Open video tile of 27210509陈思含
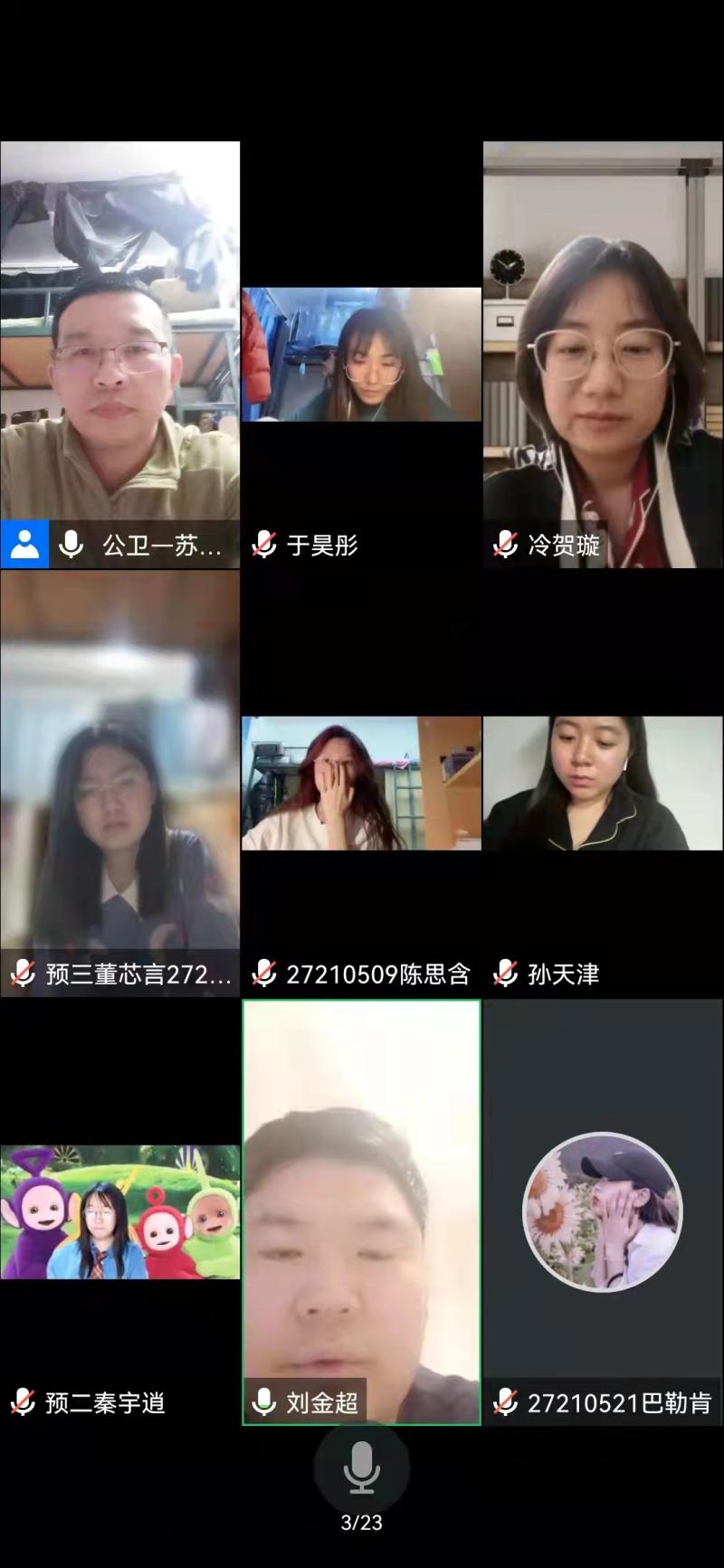The width and height of the screenshot is (724, 1568). point(361,784)
